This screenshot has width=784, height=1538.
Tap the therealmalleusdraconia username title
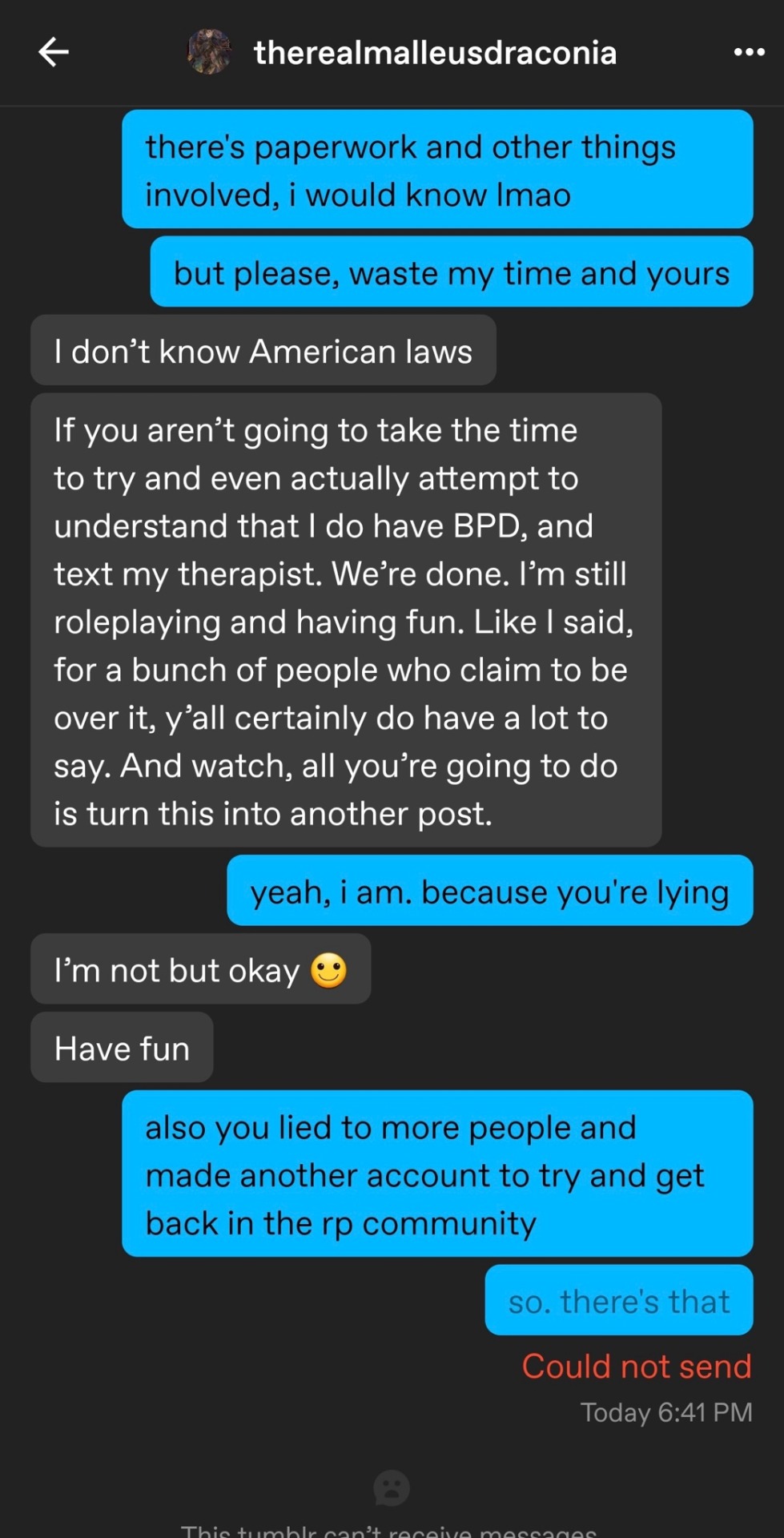click(435, 53)
